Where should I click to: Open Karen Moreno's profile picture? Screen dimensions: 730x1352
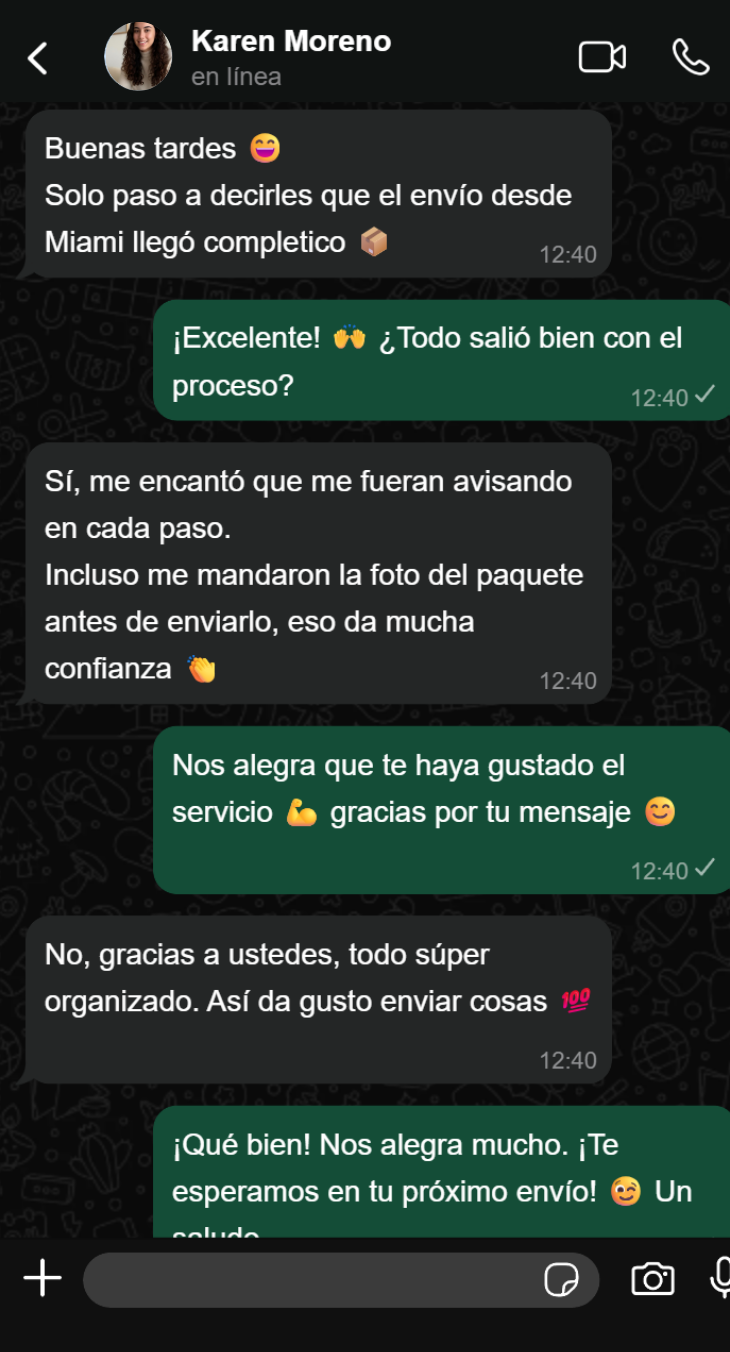point(138,55)
